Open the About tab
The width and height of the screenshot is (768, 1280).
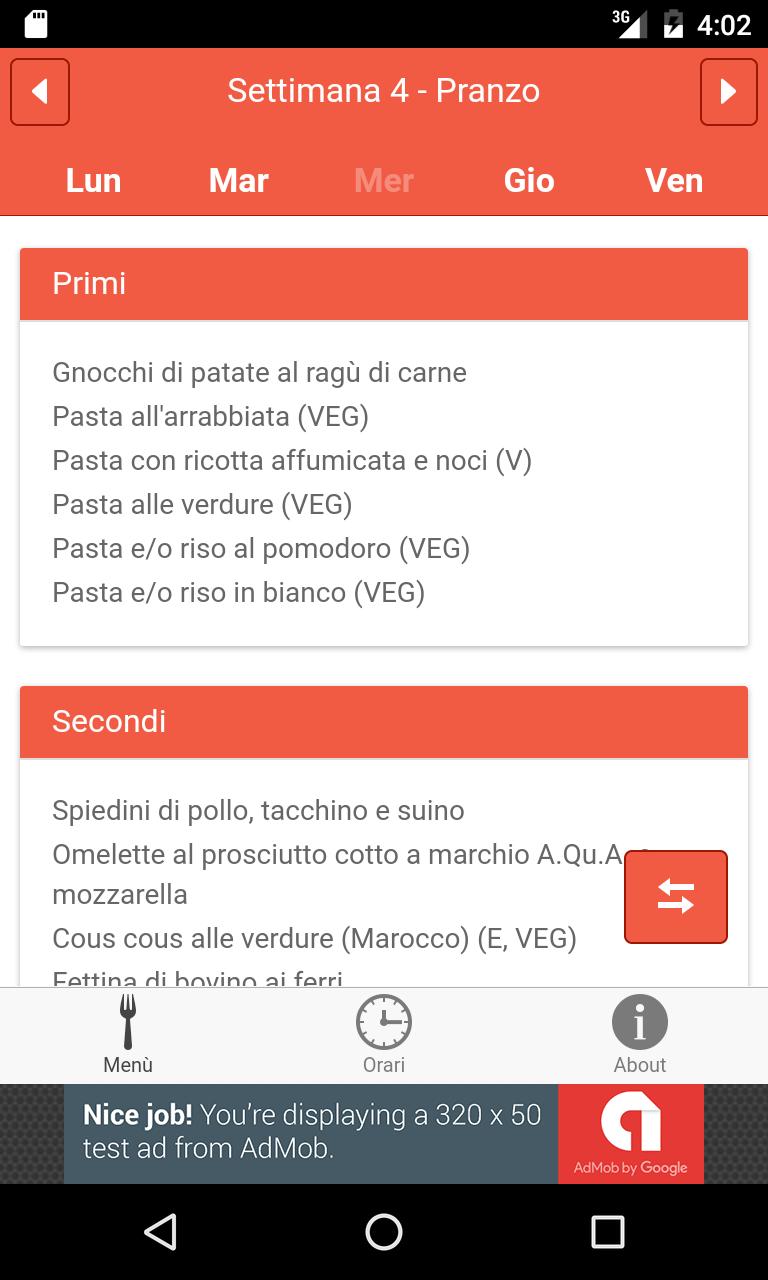(x=640, y=1035)
